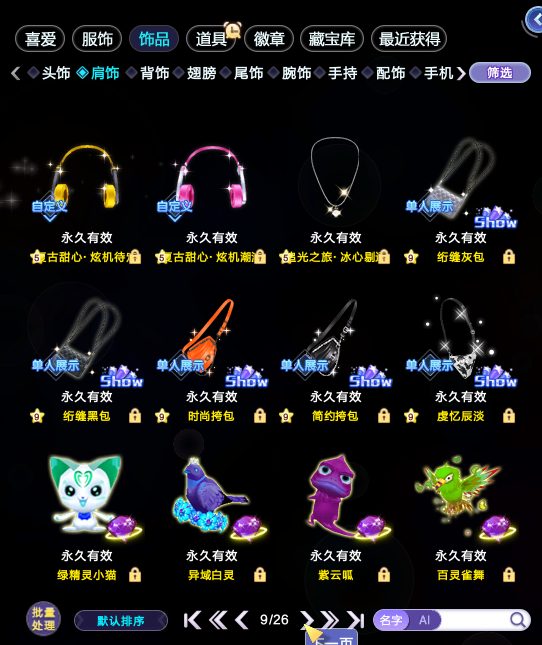
Task: Open the 徽章 tab
Action: pyautogui.click(x=269, y=39)
